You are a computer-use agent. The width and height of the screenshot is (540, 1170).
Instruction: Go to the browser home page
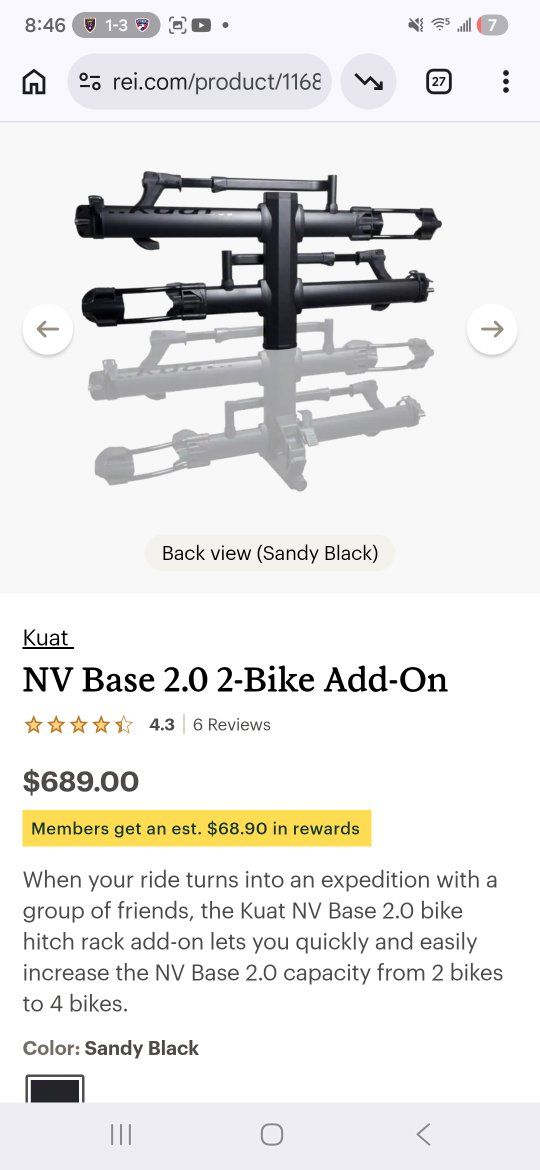[34, 82]
